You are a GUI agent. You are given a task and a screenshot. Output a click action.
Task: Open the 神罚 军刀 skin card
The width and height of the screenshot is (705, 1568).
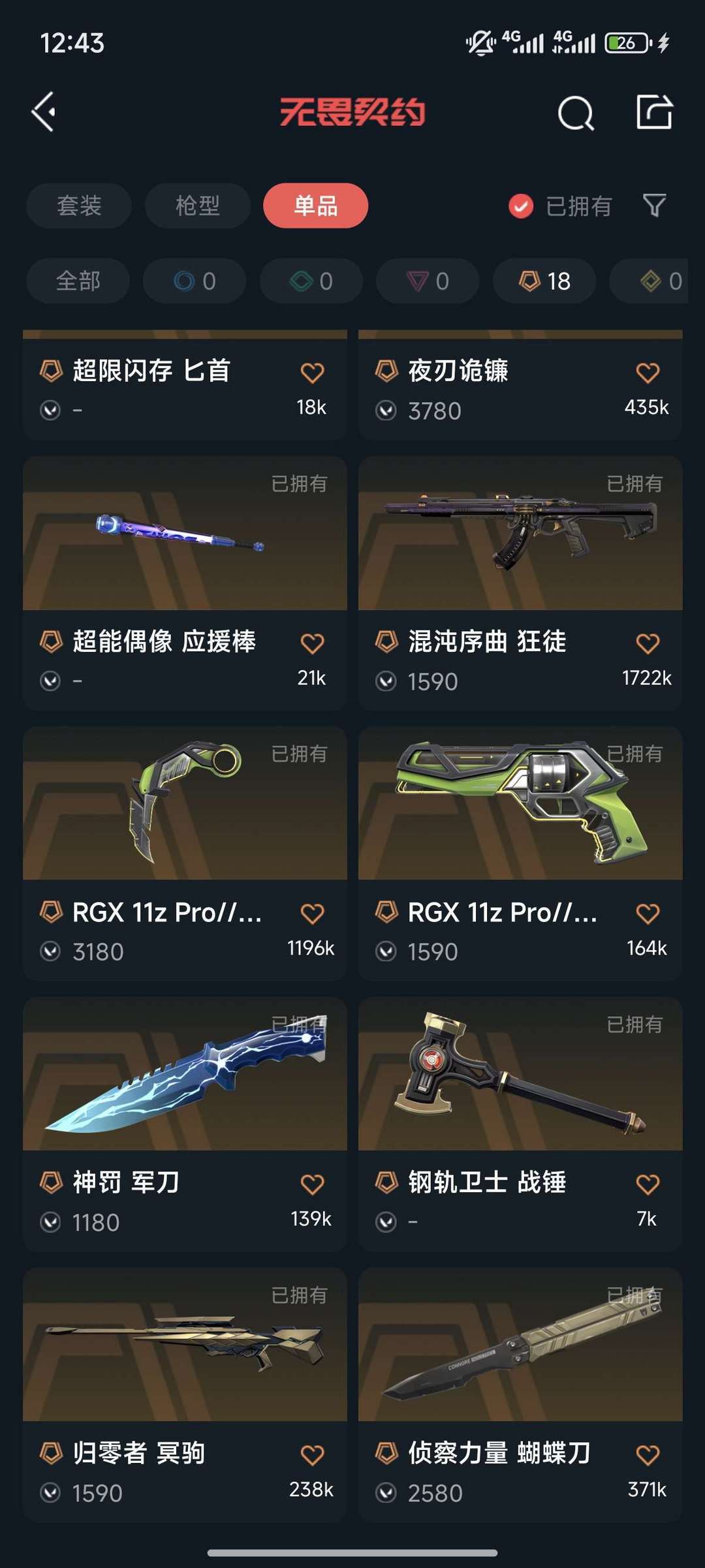click(x=185, y=1122)
